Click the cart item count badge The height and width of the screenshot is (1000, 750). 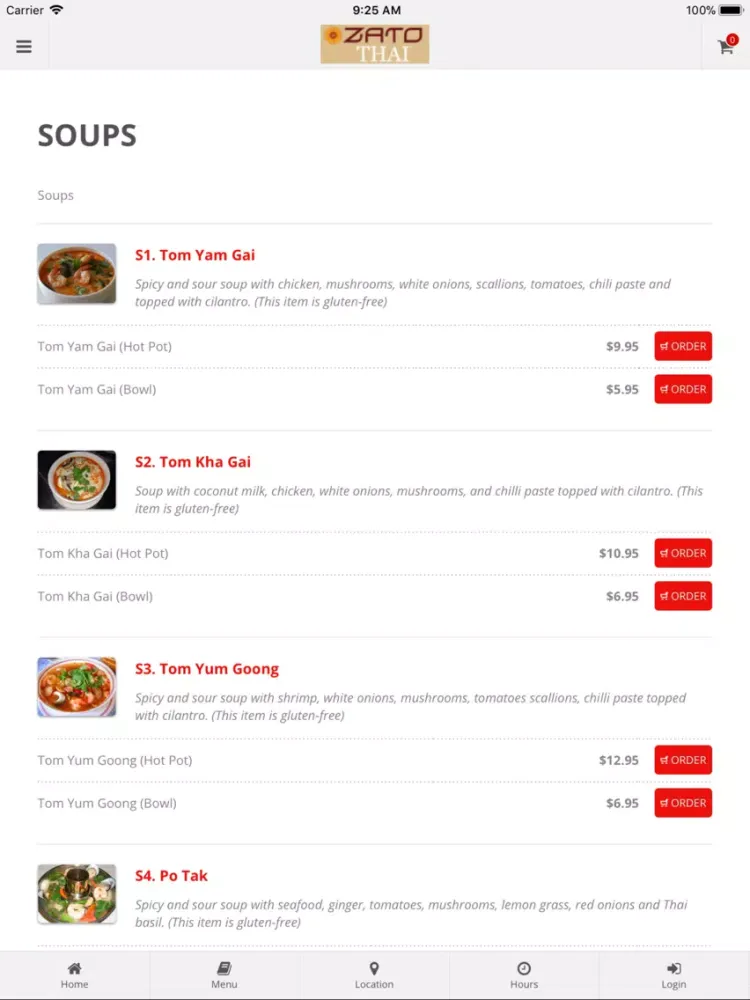pos(734,38)
